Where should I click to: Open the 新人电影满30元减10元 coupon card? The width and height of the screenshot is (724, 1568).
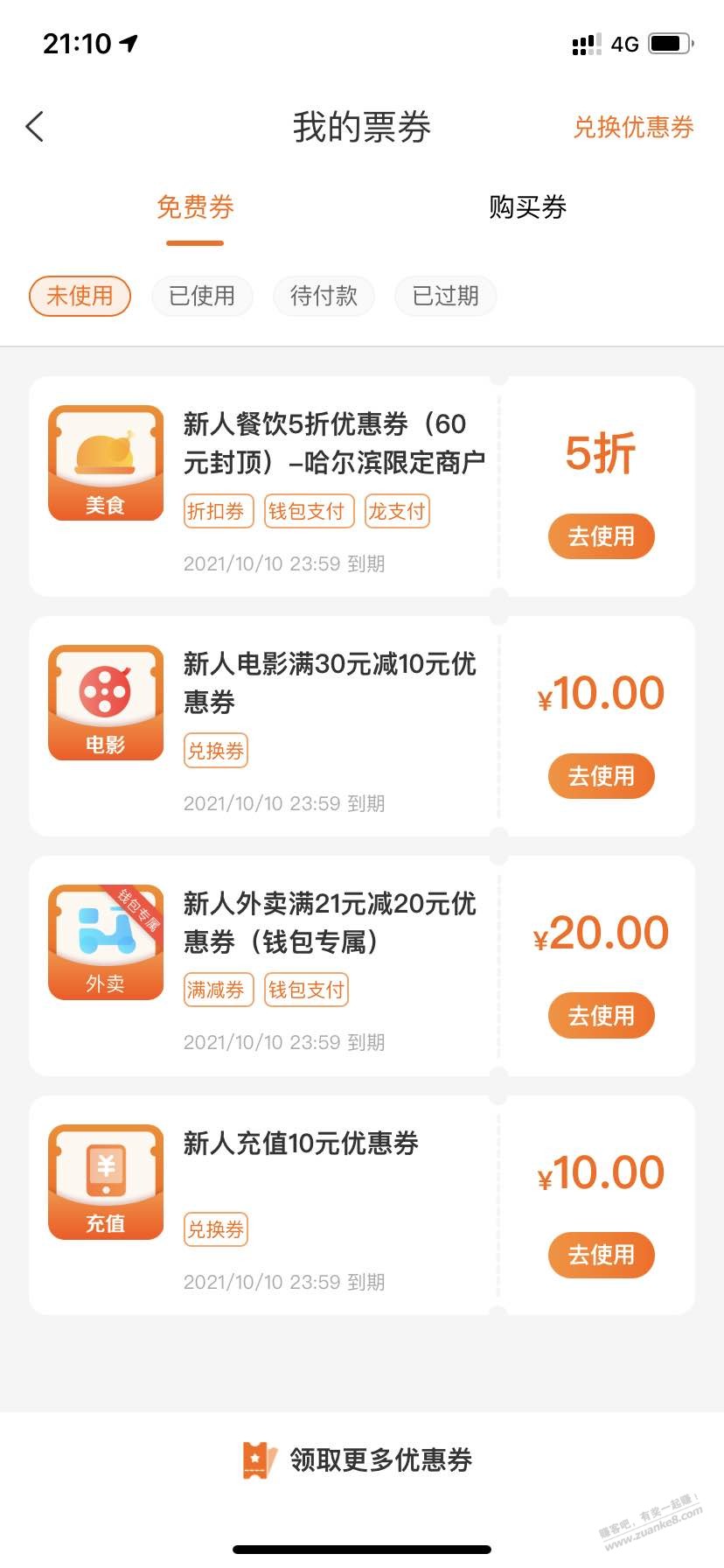click(x=329, y=683)
